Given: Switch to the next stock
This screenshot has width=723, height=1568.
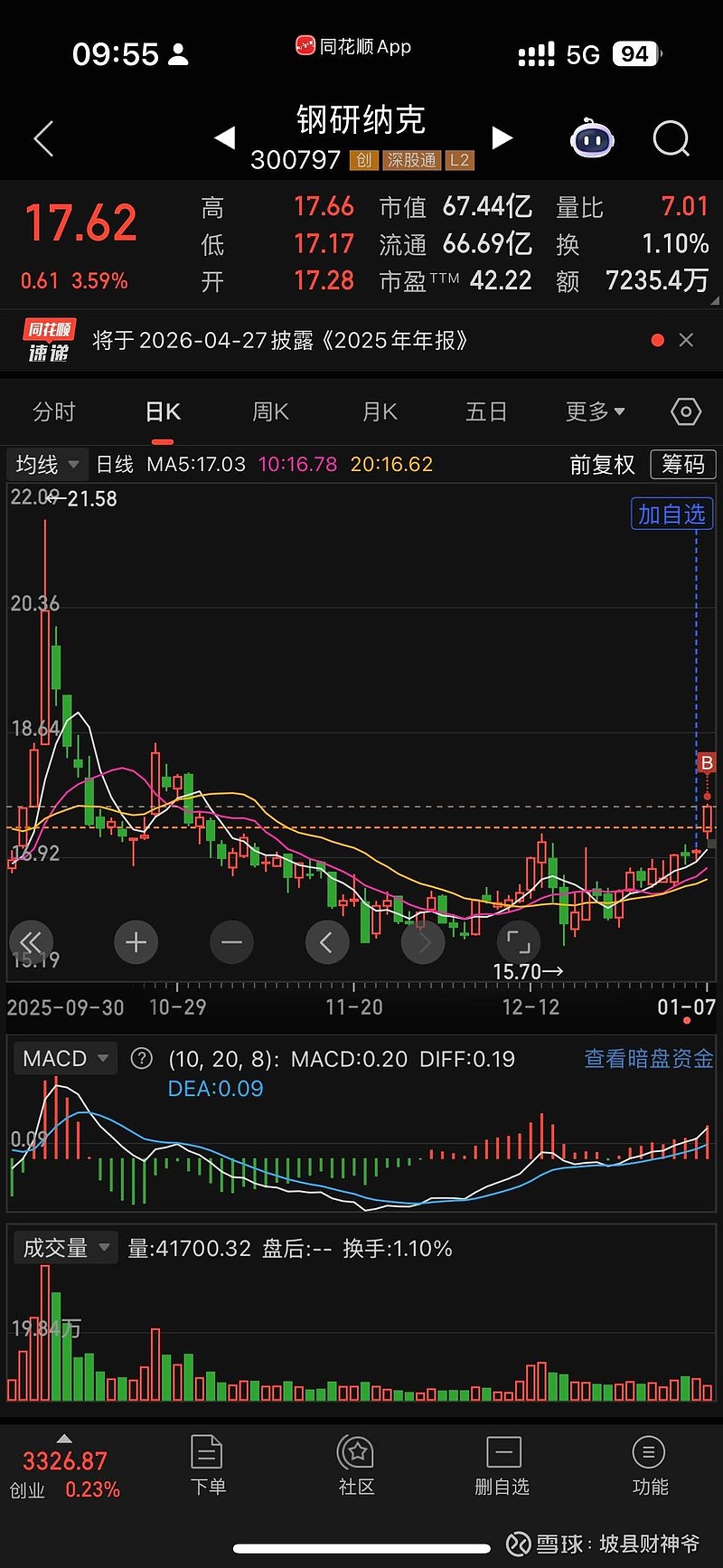Looking at the screenshot, I should point(502,137).
